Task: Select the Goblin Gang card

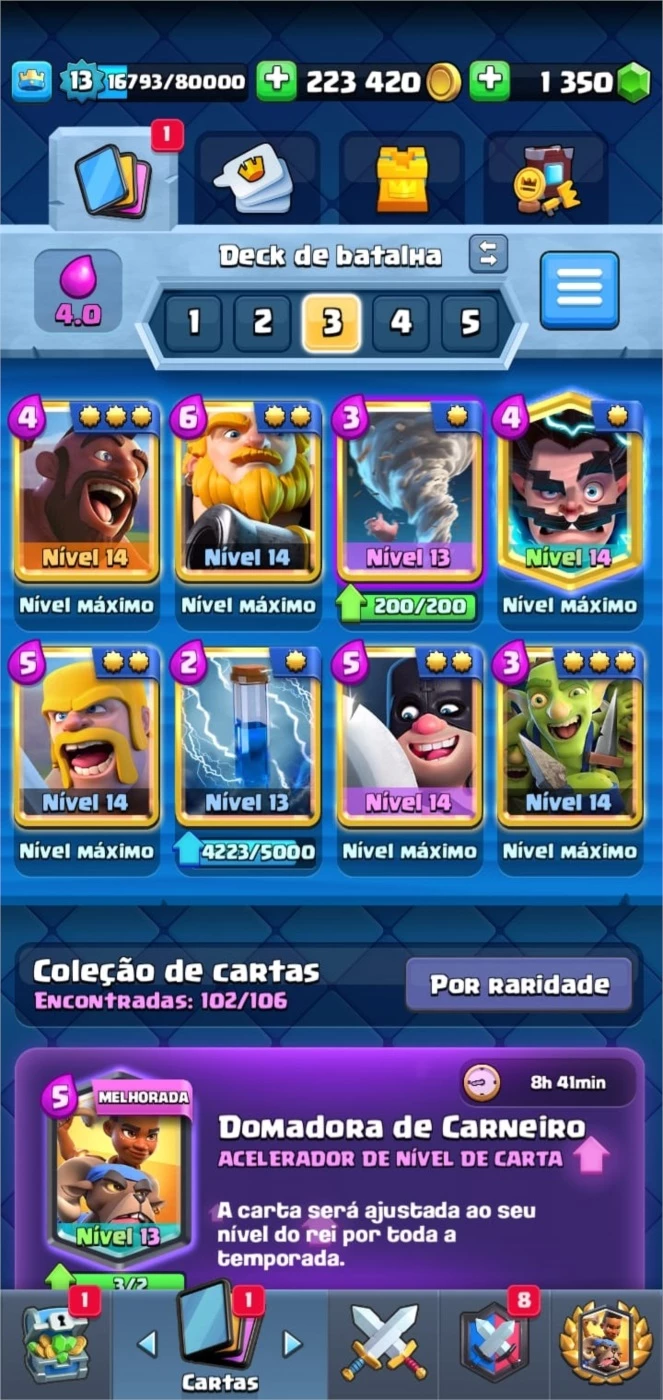Action: (x=570, y=738)
